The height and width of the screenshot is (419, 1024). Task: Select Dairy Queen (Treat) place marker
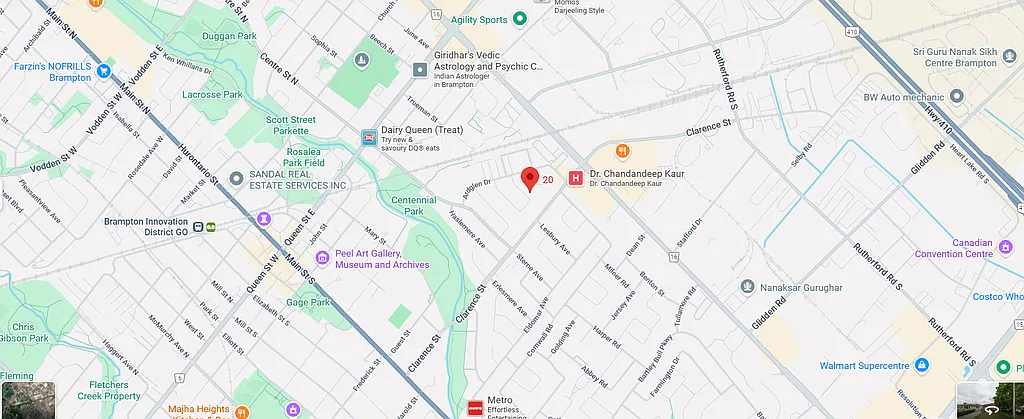pos(368,136)
